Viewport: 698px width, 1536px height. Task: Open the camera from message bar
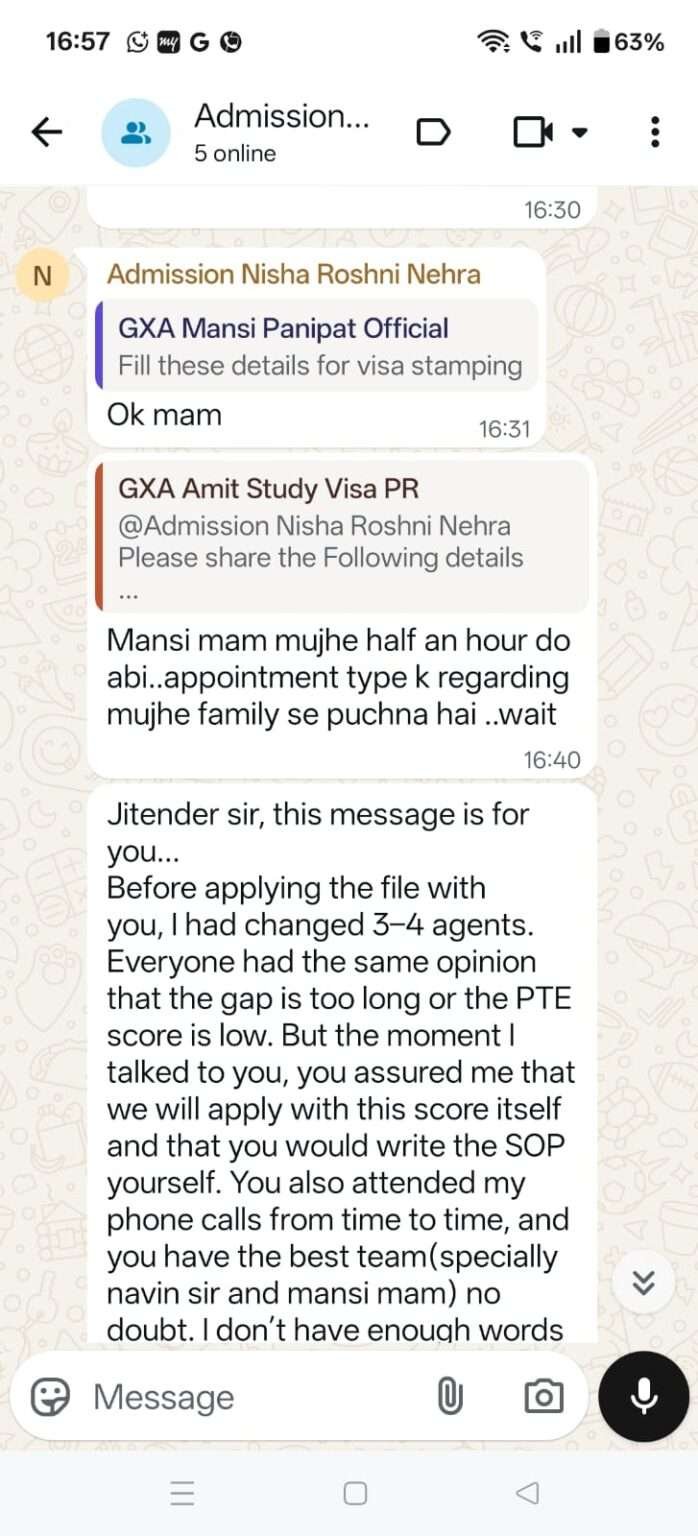click(543, 1397)
